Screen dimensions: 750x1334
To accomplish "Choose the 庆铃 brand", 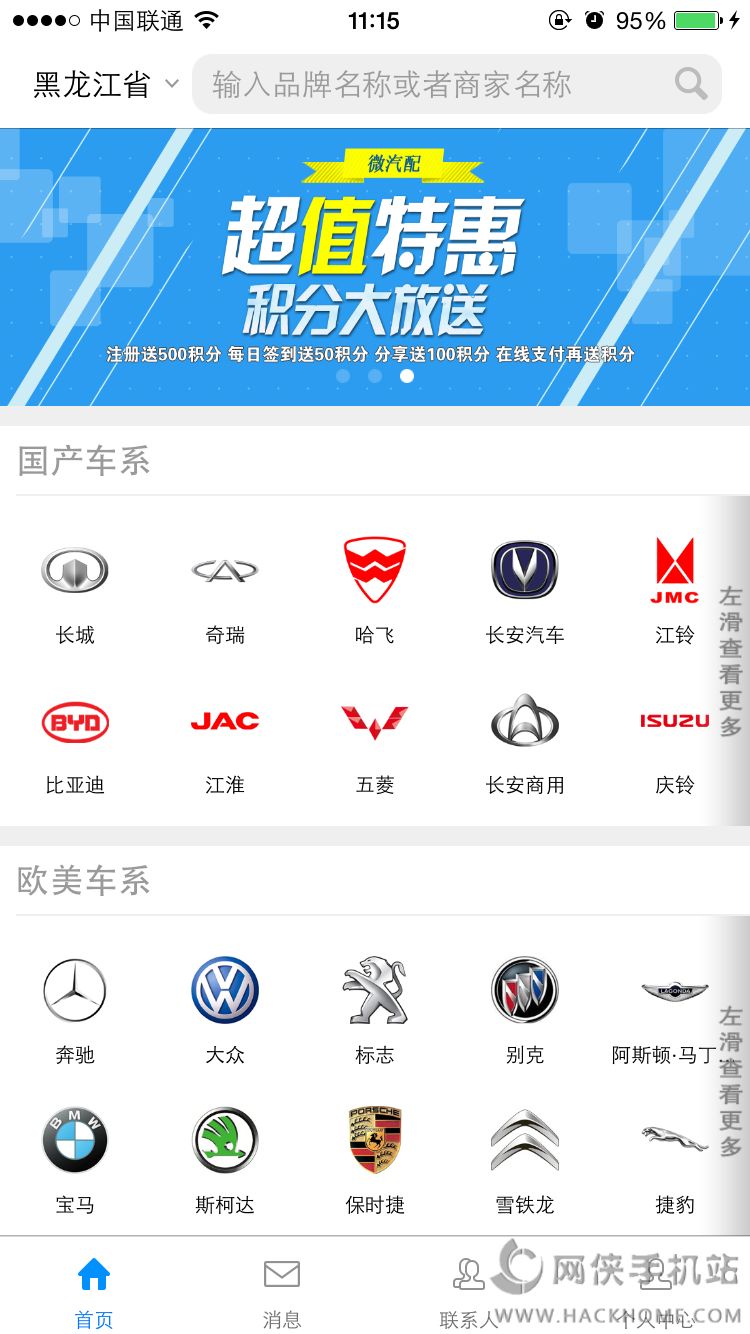I will (675, 740).
